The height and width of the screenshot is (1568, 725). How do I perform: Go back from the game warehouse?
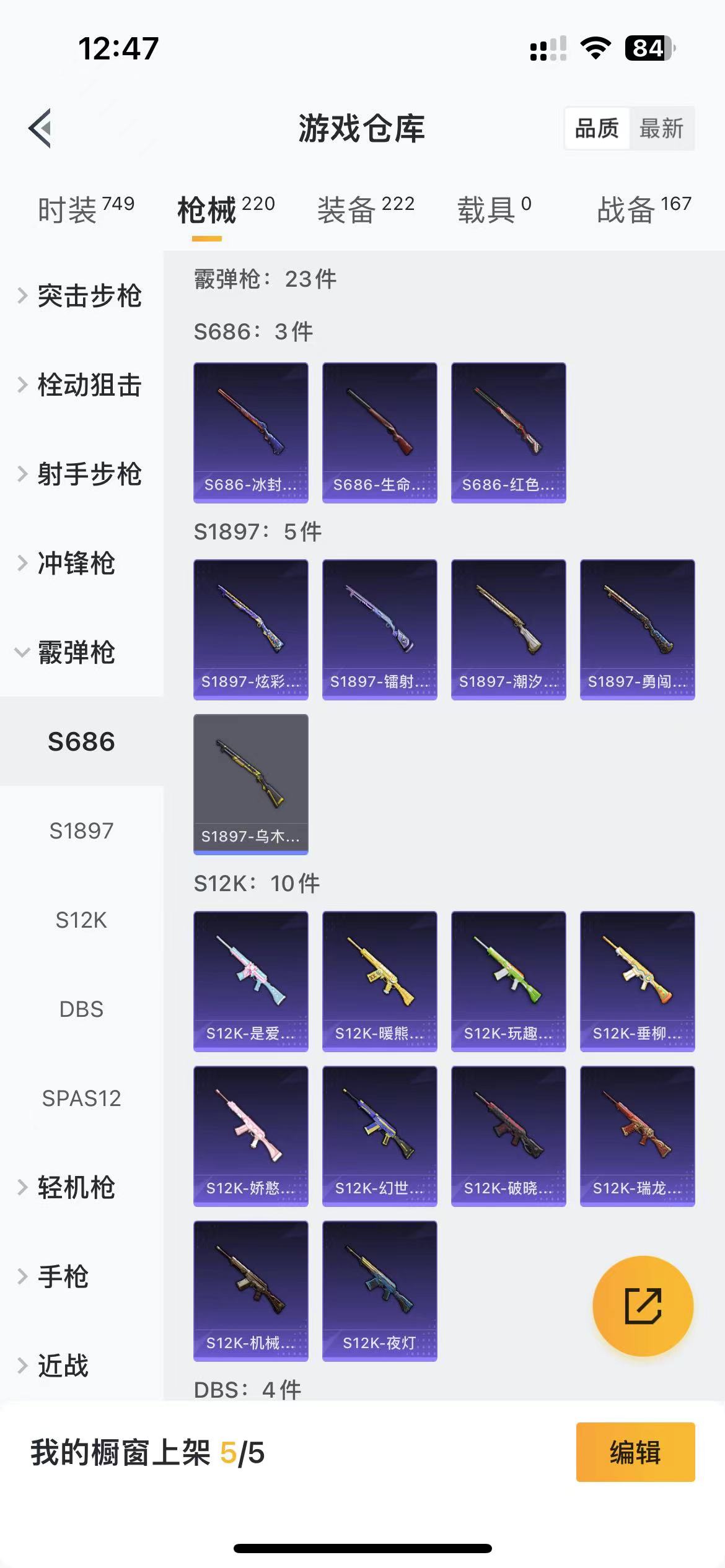click(x=41, y=129)
